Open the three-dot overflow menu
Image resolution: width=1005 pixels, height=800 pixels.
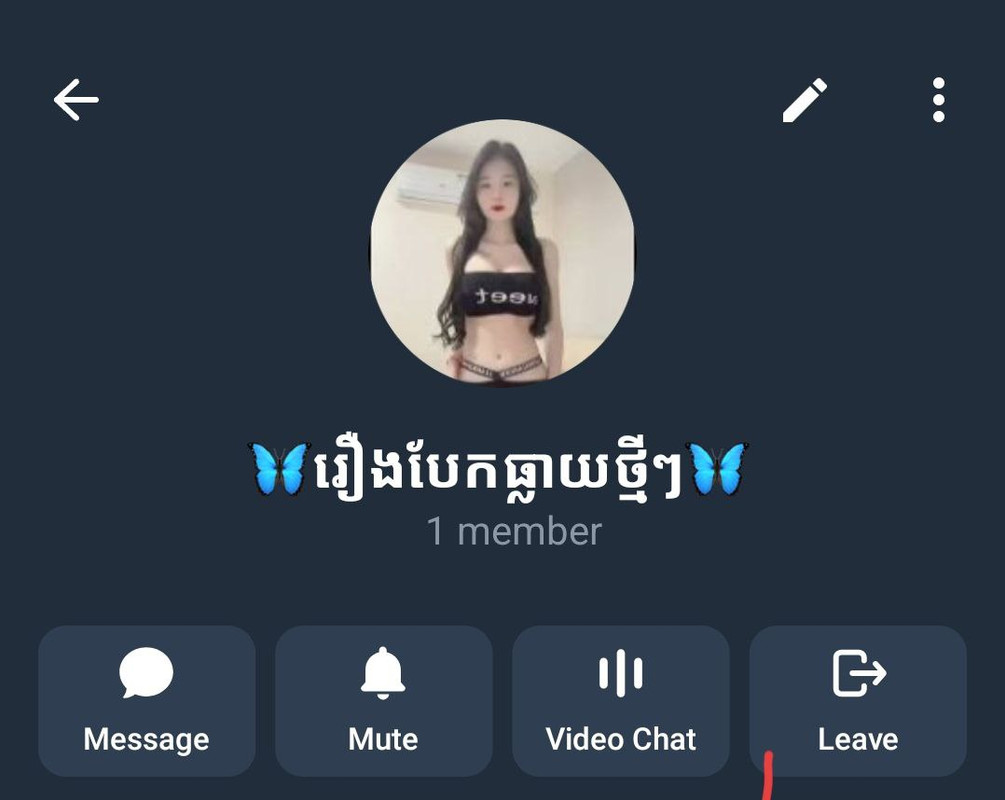938,100
